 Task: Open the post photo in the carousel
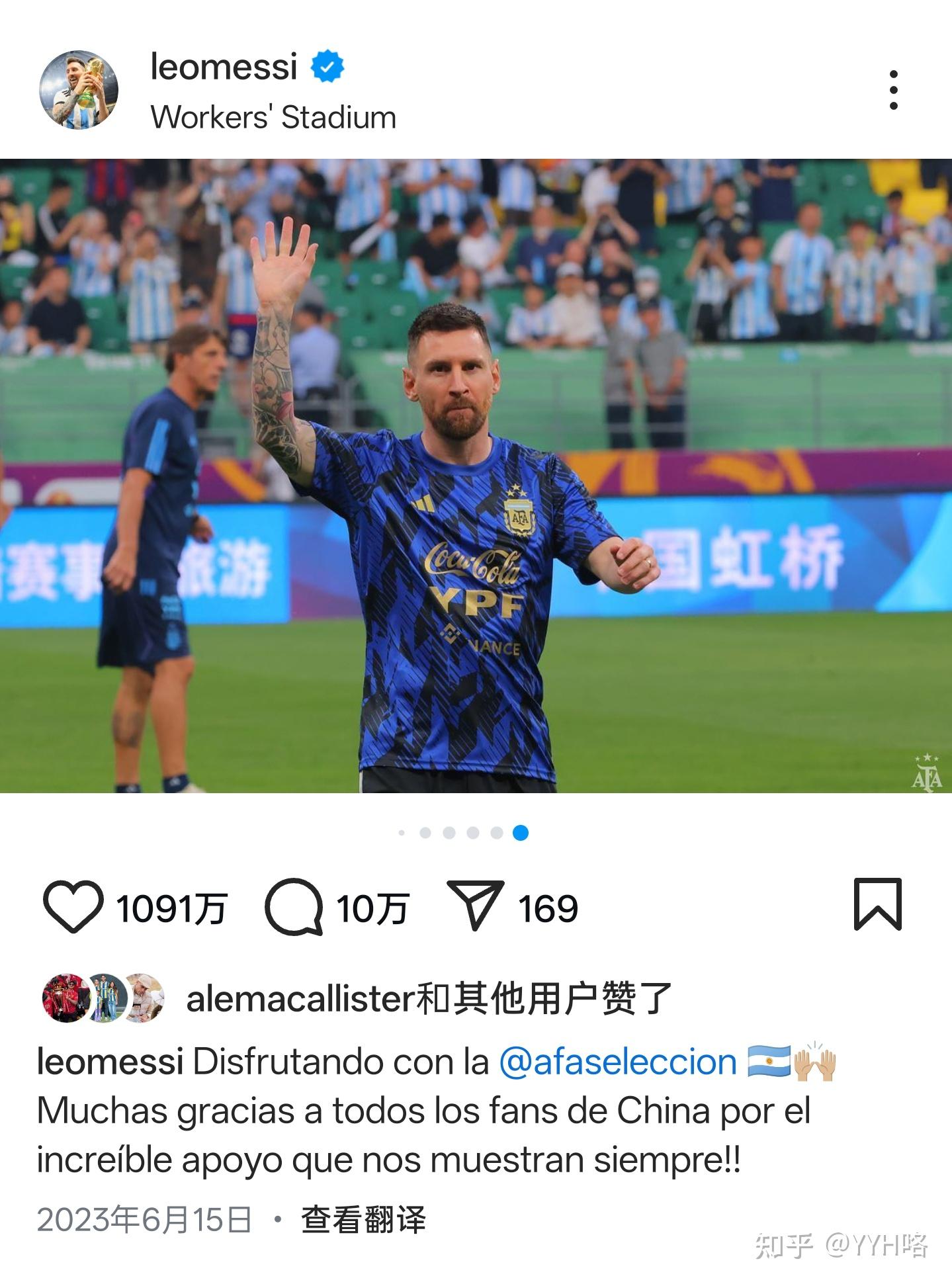click(476, 475)
